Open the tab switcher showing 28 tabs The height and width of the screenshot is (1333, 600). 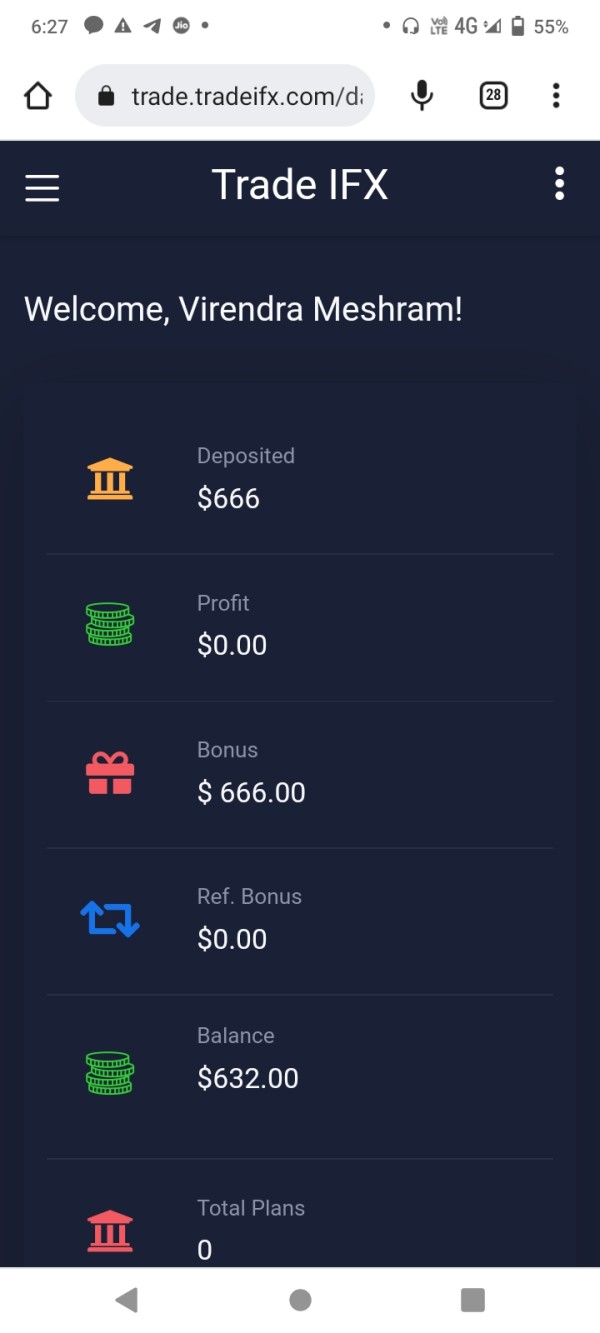[x=493, y=96]
